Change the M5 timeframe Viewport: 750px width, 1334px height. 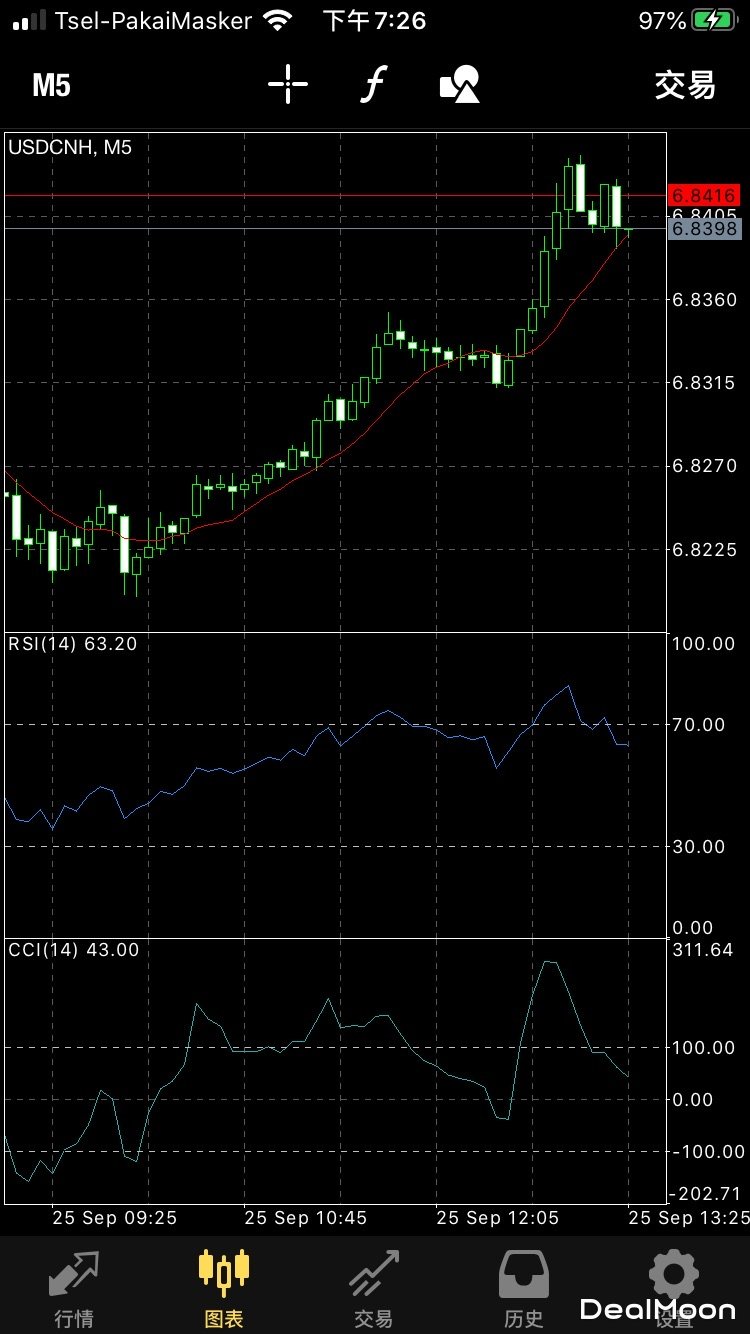[51, 85]
